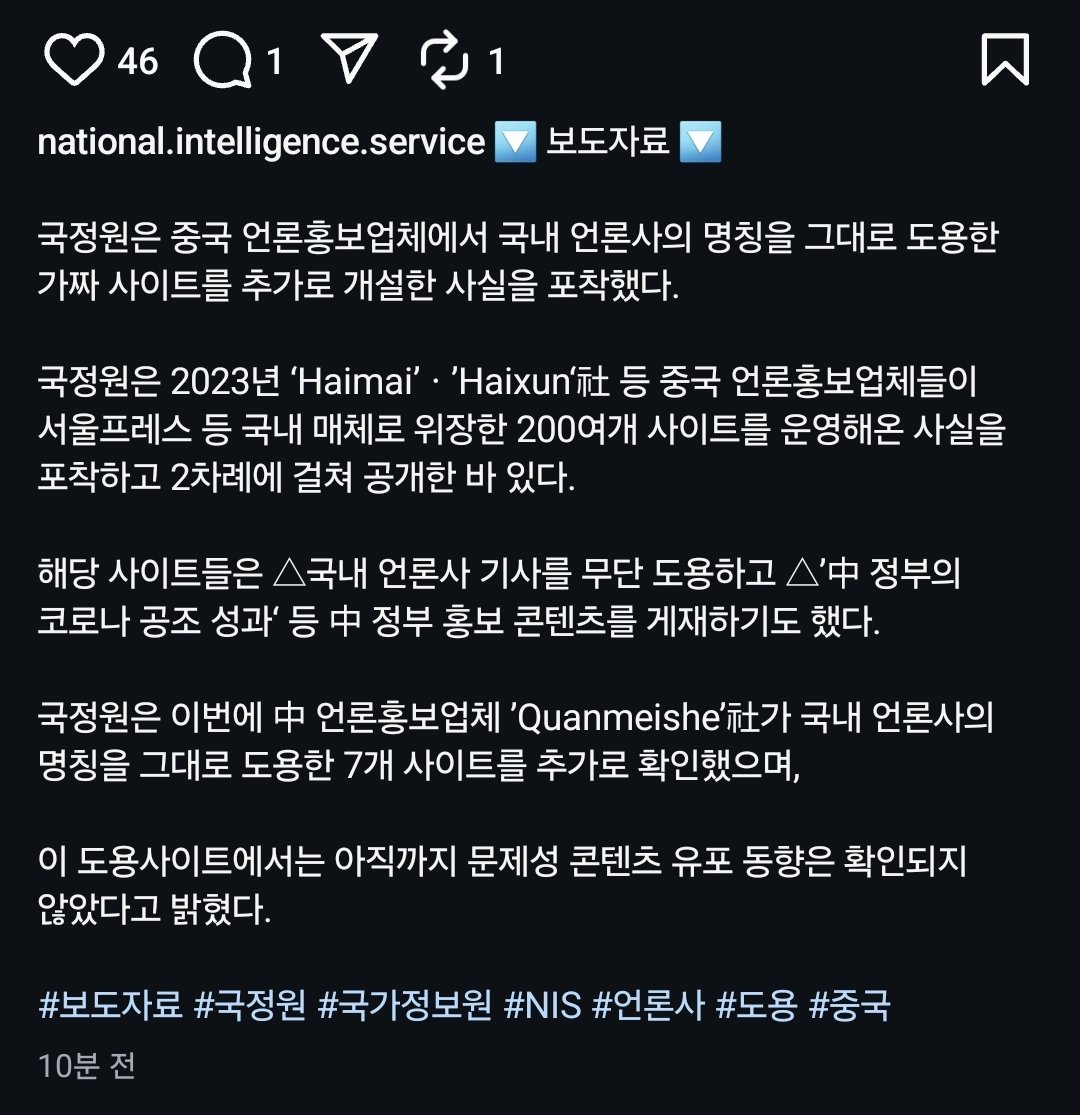Like this post with the heart icon
This screenshot has width=1080, height=1115.
[75, 61]
